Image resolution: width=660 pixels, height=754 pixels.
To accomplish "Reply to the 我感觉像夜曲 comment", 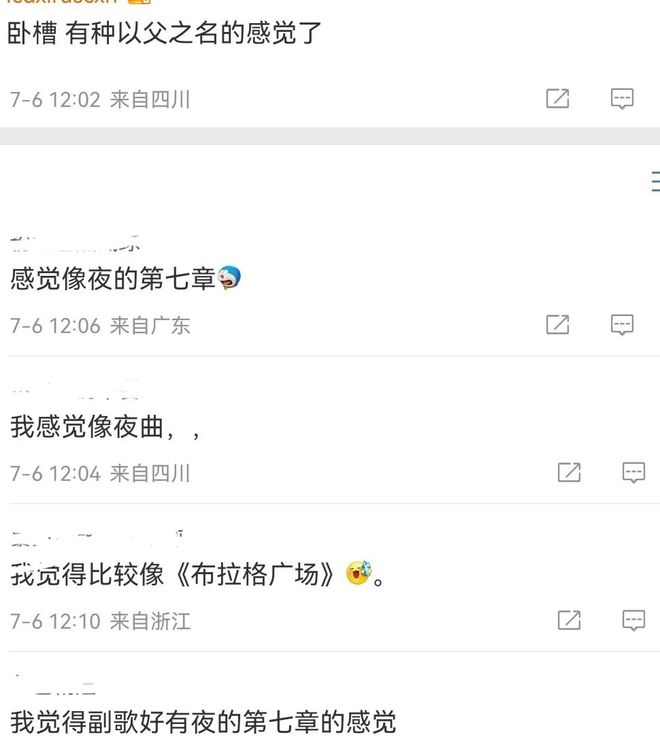I will click(634, 473).
